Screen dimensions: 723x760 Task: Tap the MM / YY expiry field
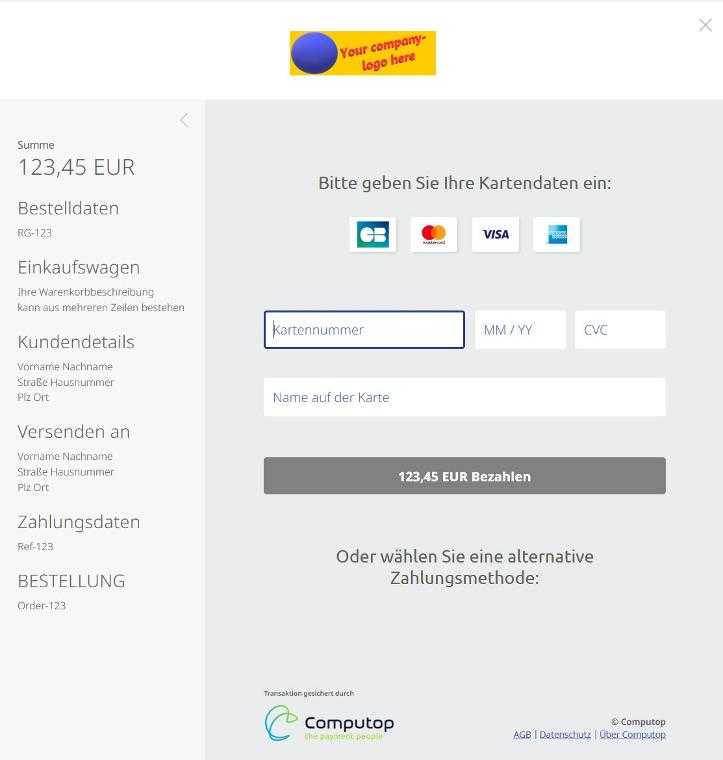(x=520, y=330)
